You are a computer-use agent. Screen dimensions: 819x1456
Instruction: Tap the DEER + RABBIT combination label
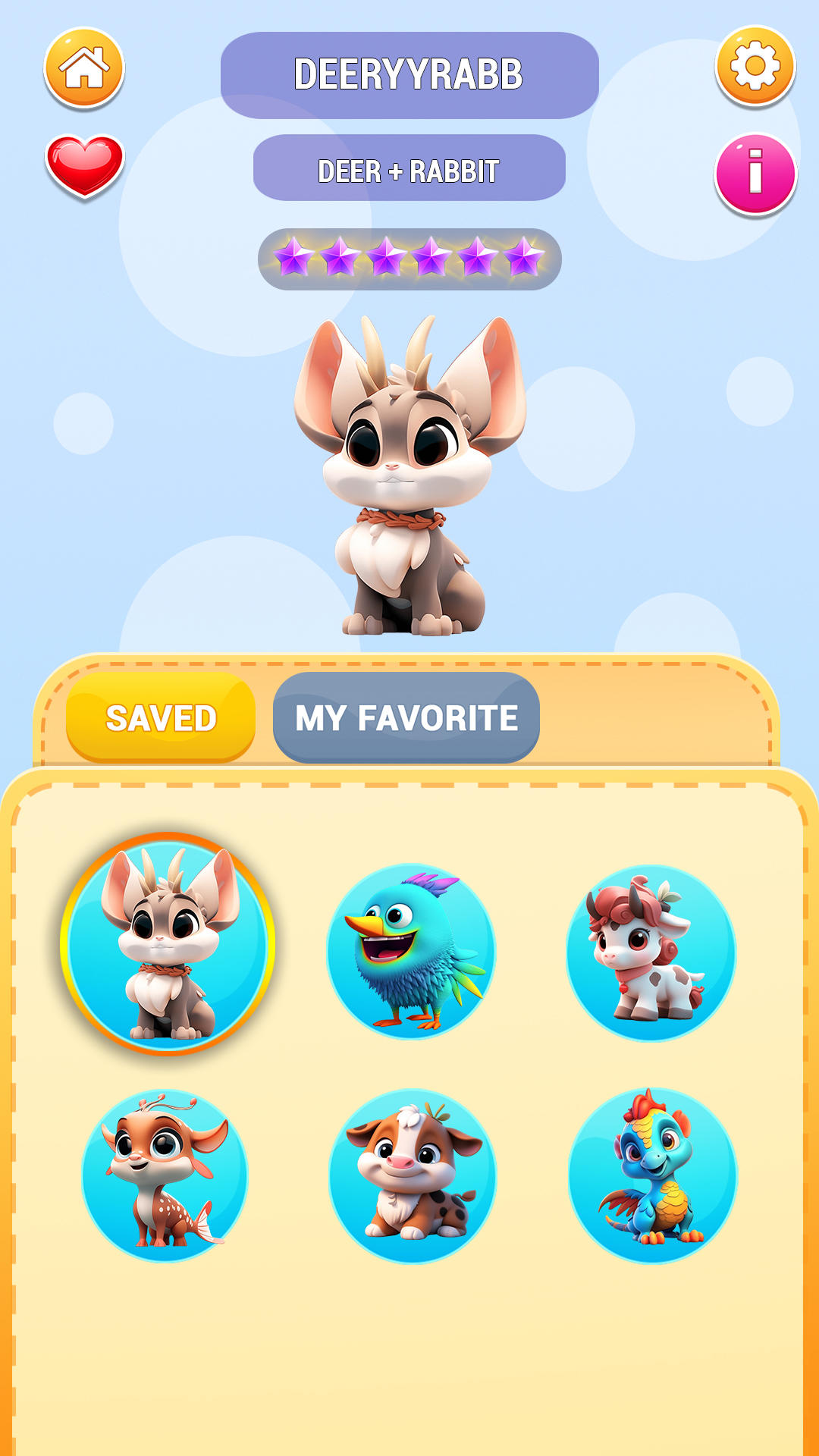(409, 170)
